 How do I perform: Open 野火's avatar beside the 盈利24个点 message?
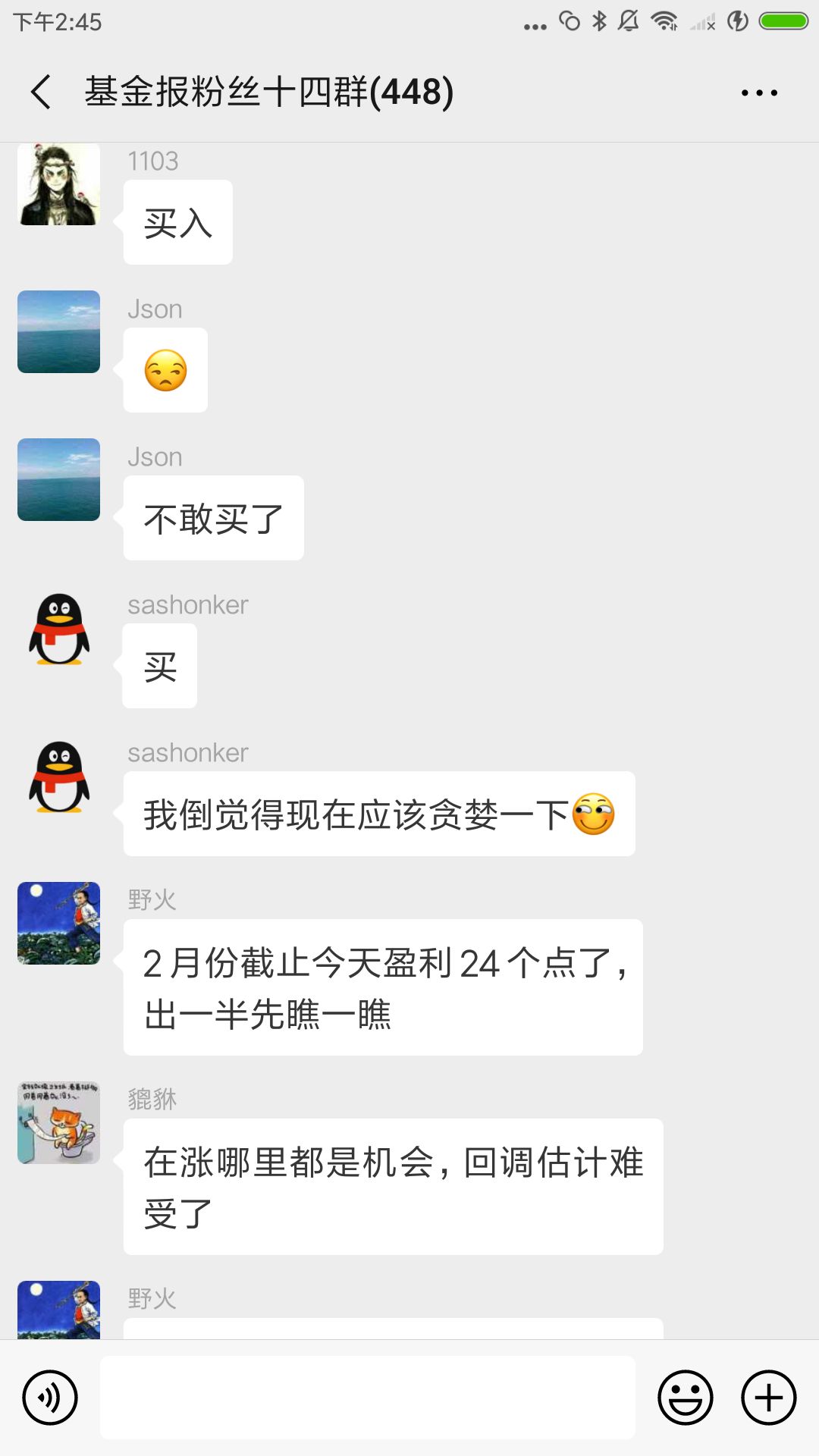59,923
